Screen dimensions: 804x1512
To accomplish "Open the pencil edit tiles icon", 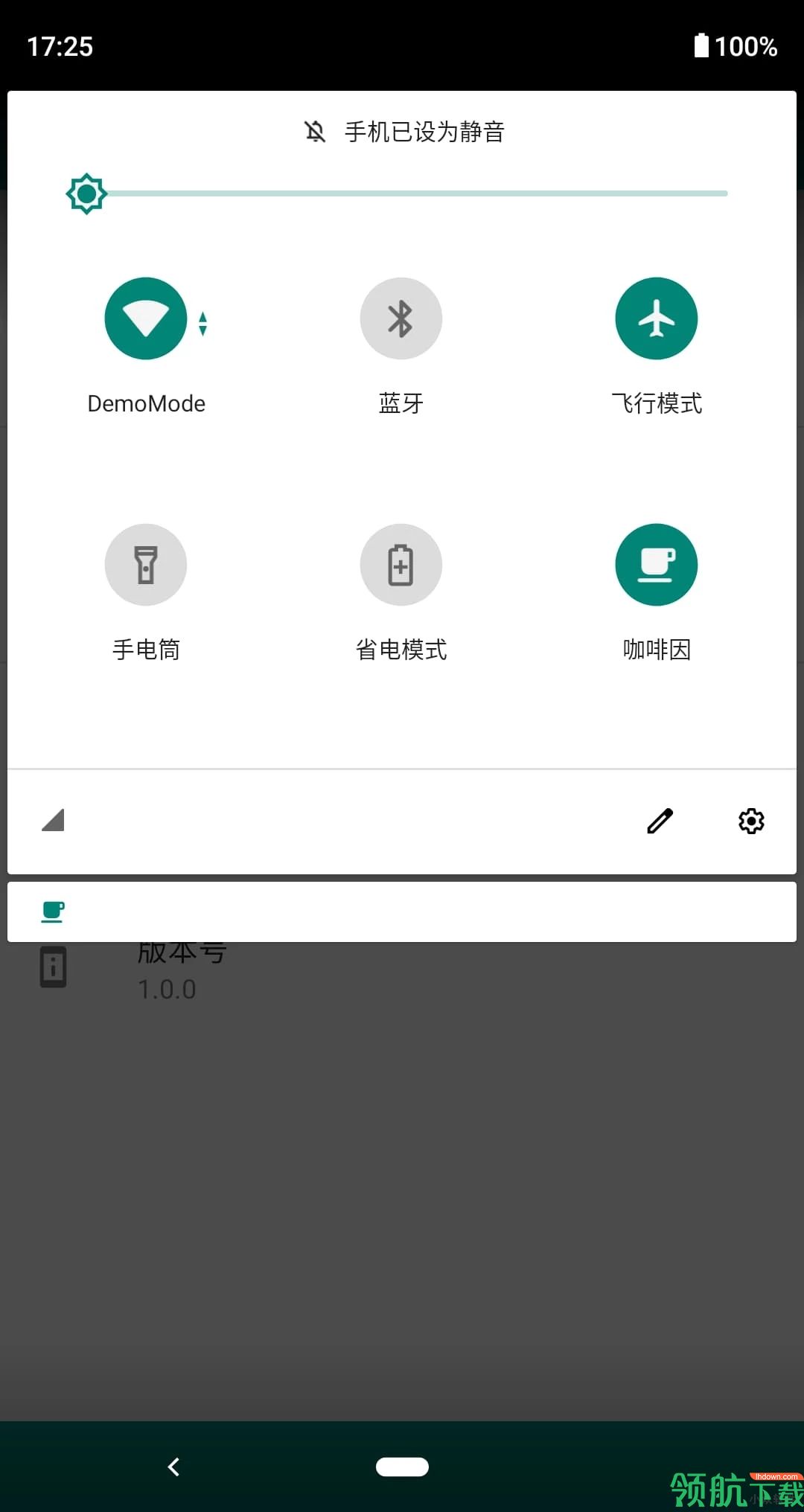I will 658,821.
